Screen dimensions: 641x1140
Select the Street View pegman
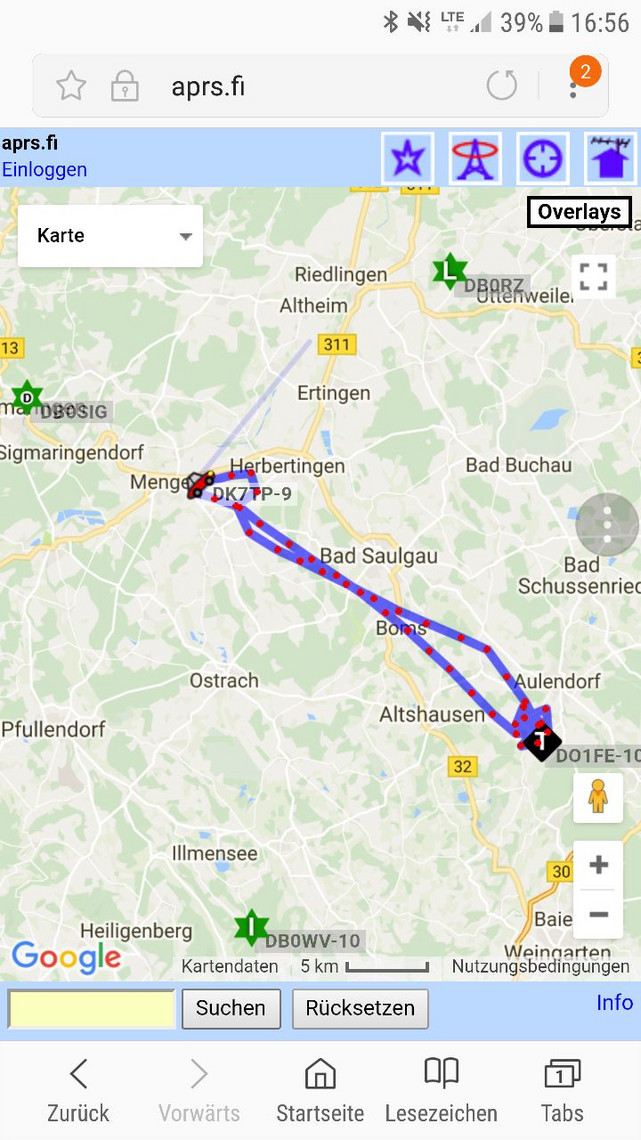597,798
